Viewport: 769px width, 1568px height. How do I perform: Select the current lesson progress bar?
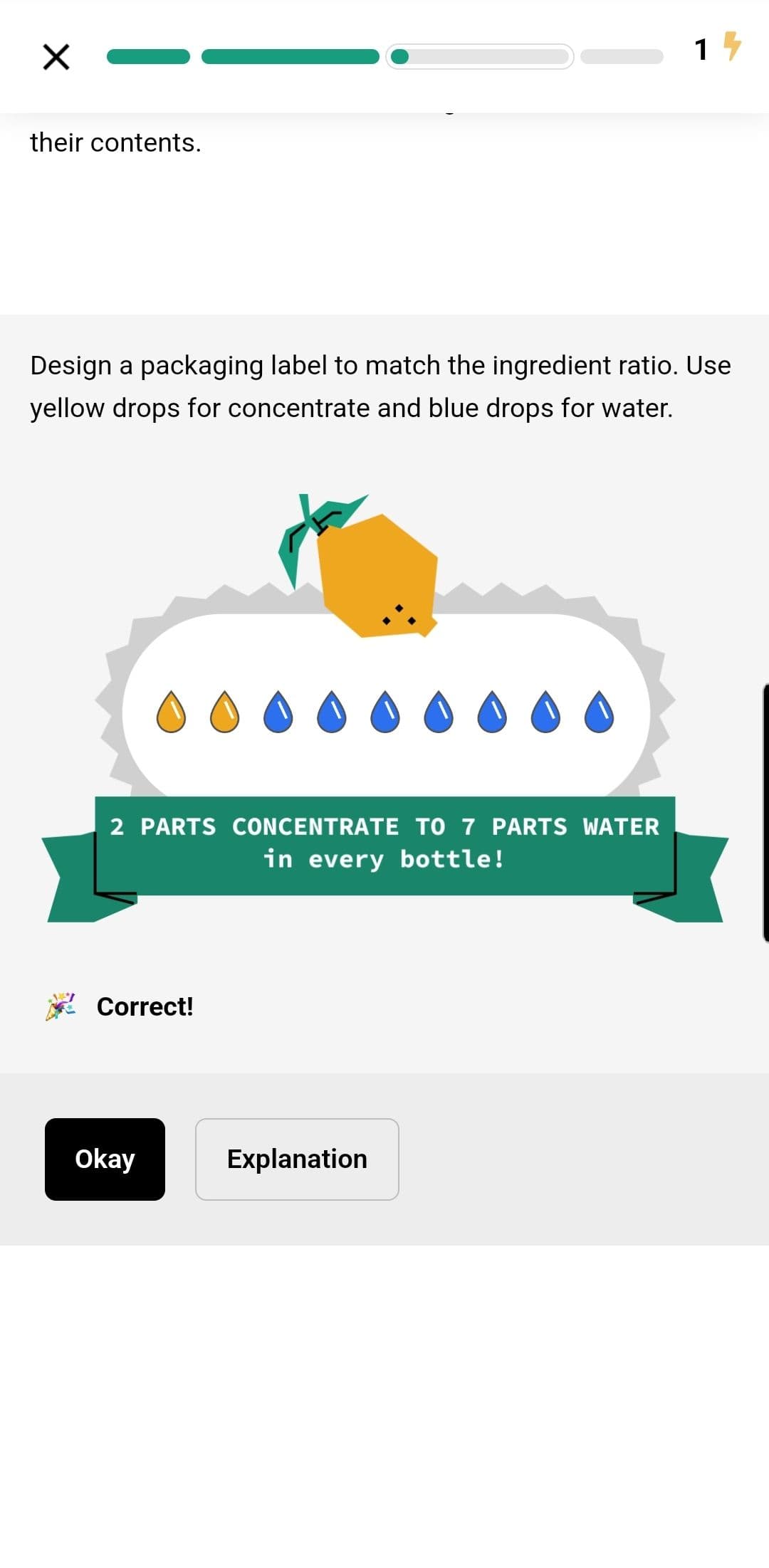coord(481,57)
